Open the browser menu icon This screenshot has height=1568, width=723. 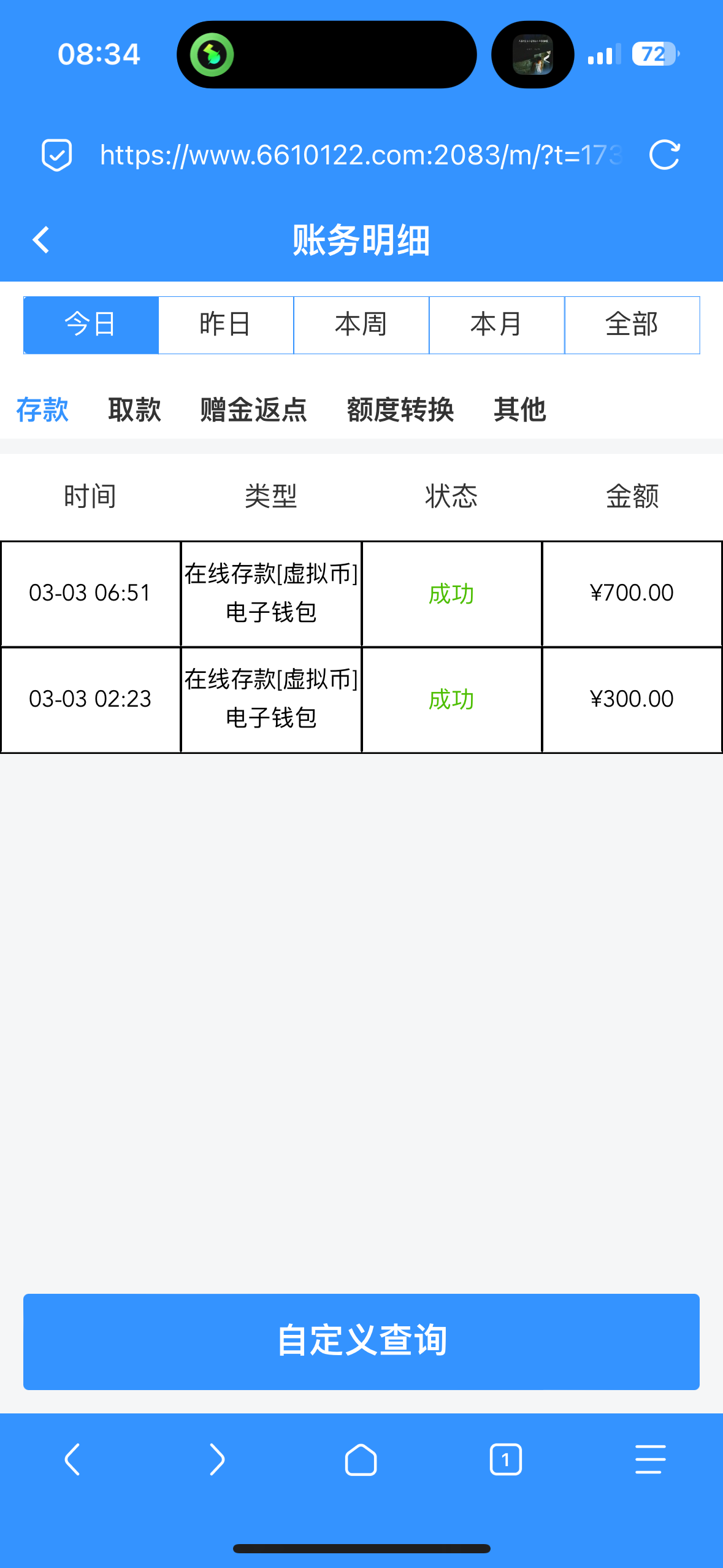coord(649,1459)
